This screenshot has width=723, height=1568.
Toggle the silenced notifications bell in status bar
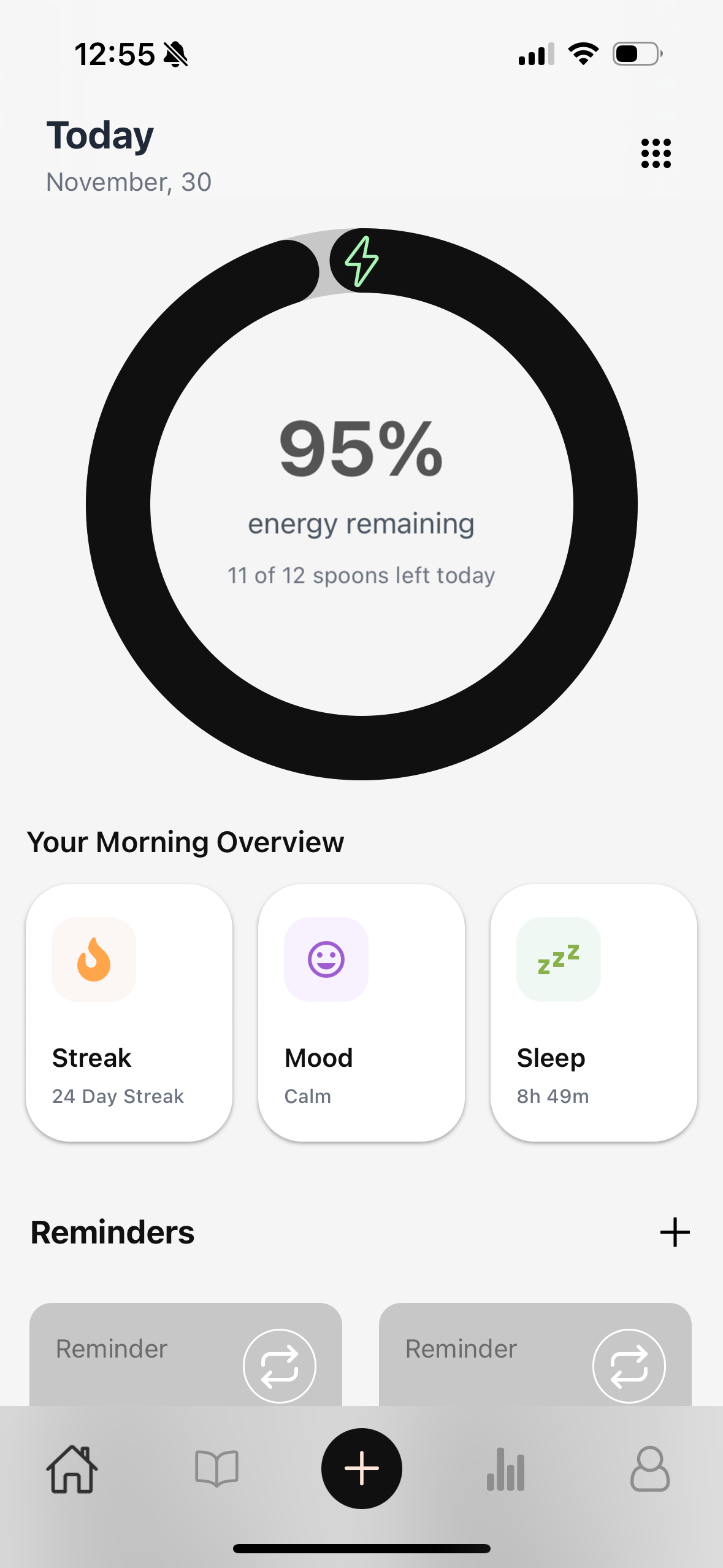176,53
